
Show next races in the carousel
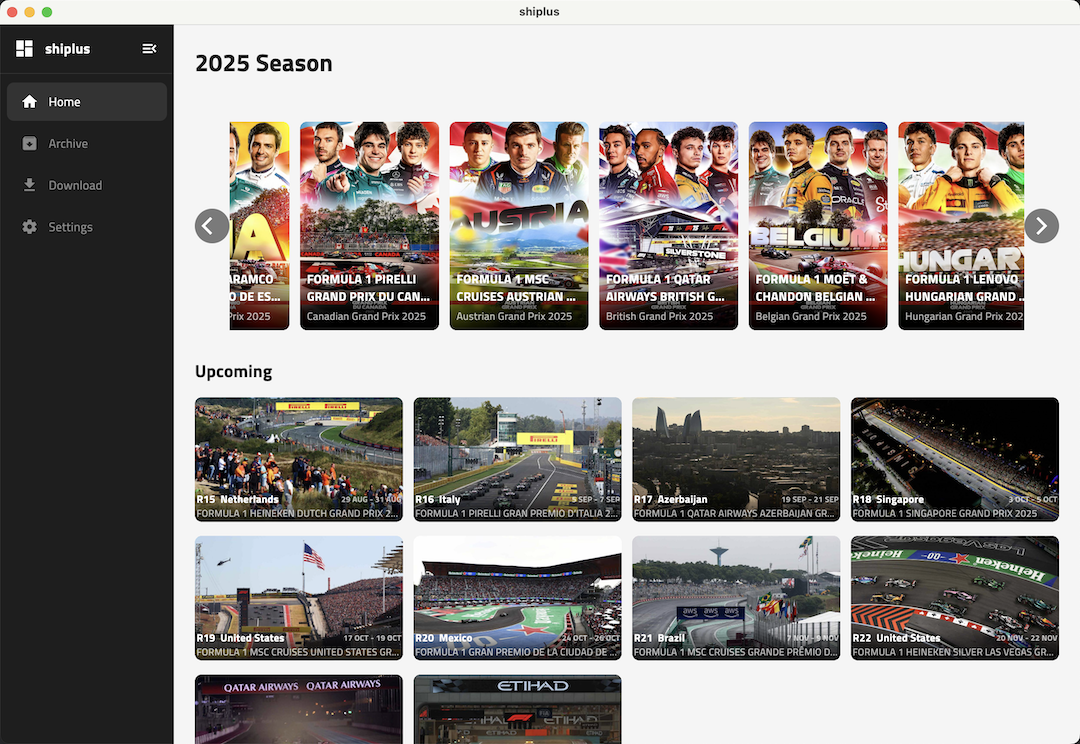click(x=1041, y=226)
